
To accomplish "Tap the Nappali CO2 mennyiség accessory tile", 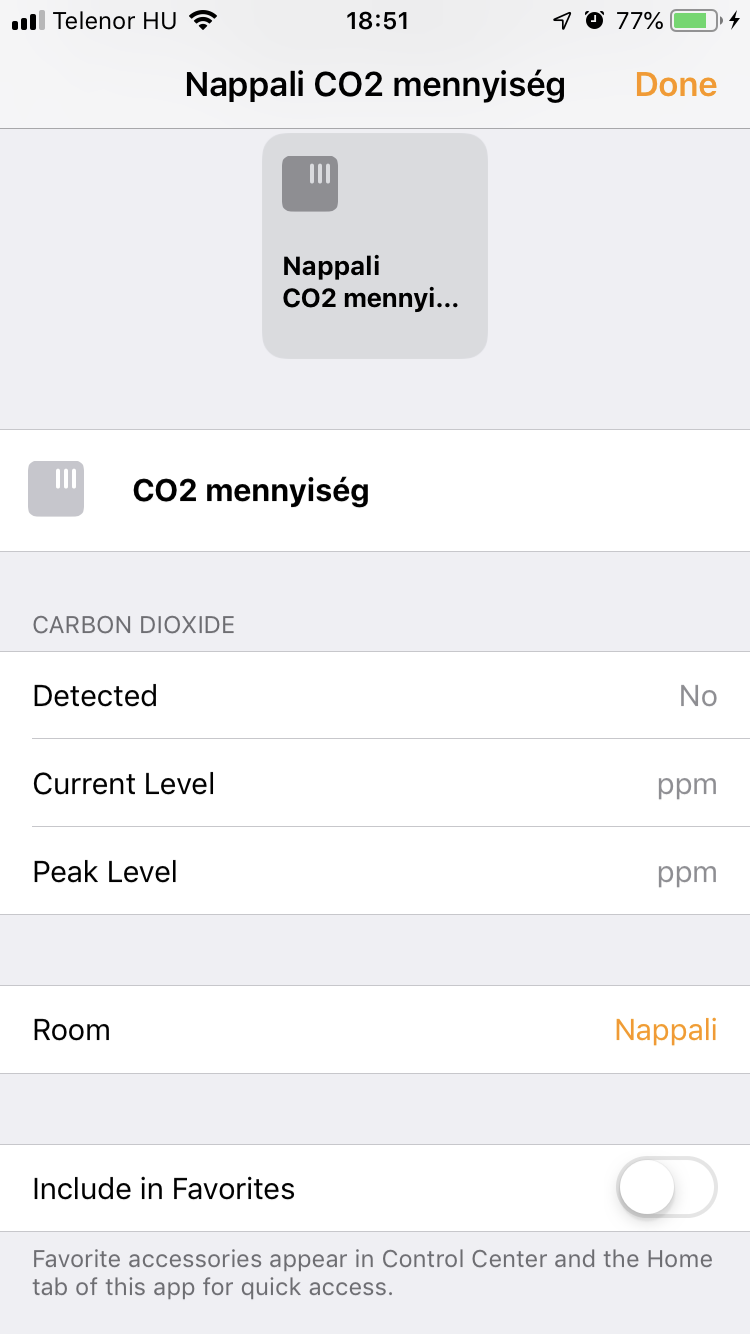I will [375, 246].
